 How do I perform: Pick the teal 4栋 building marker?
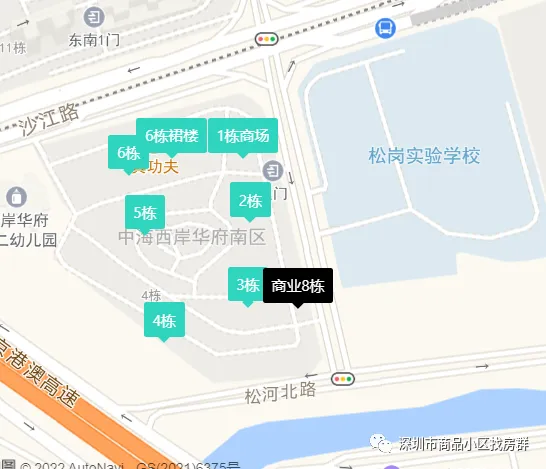[x=164, y=320]
